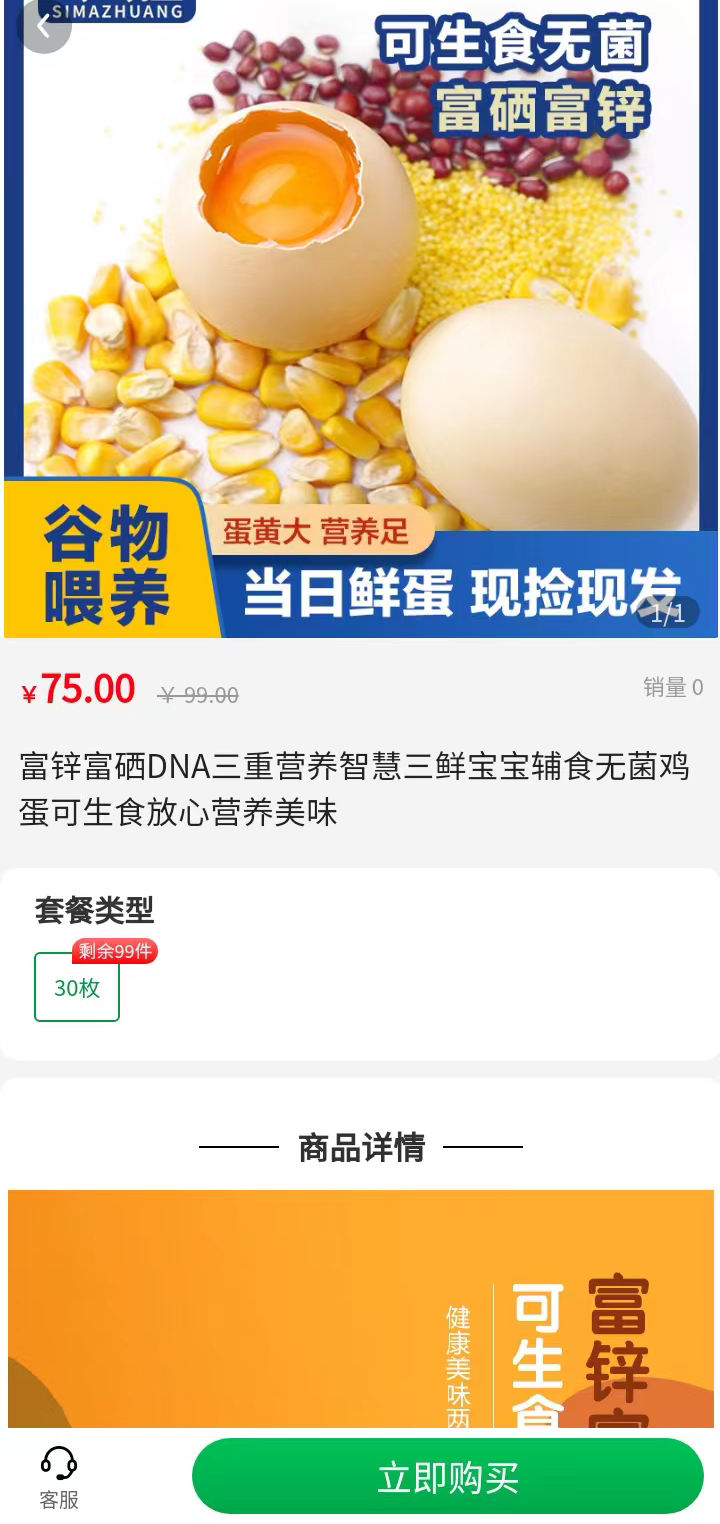Screen dimensions: 720x1524
Task: Click the 蛋黄大 营养足 ribbon label
Action: pyautogui.click(x=318, y=534)
